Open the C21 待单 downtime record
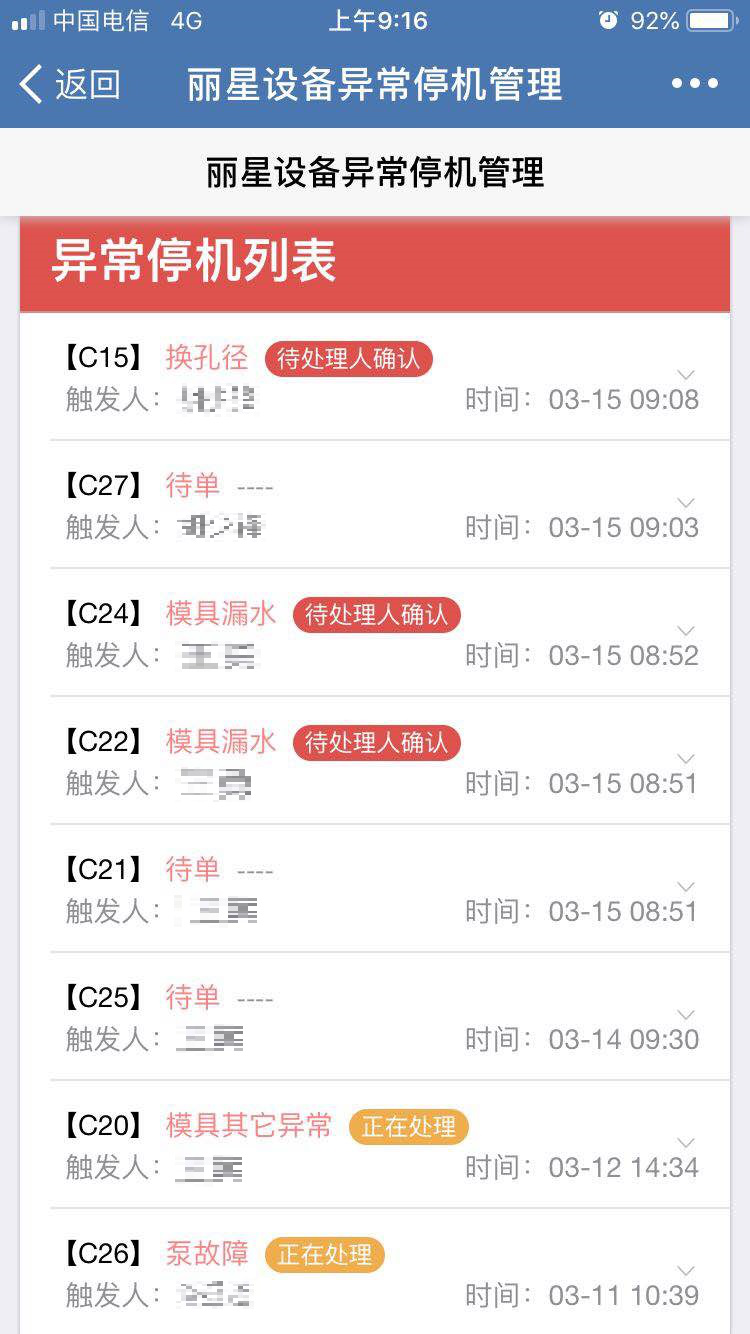The image size is (750, 1334). (x=375, y=889)
